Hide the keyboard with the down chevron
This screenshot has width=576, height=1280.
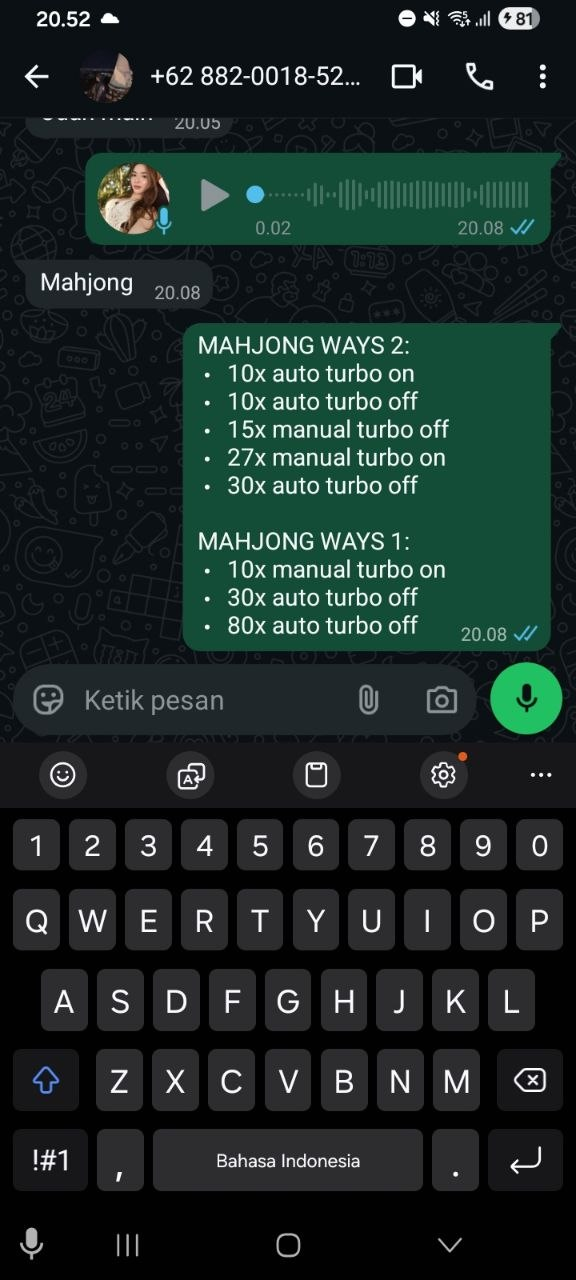coord(450,1244)
